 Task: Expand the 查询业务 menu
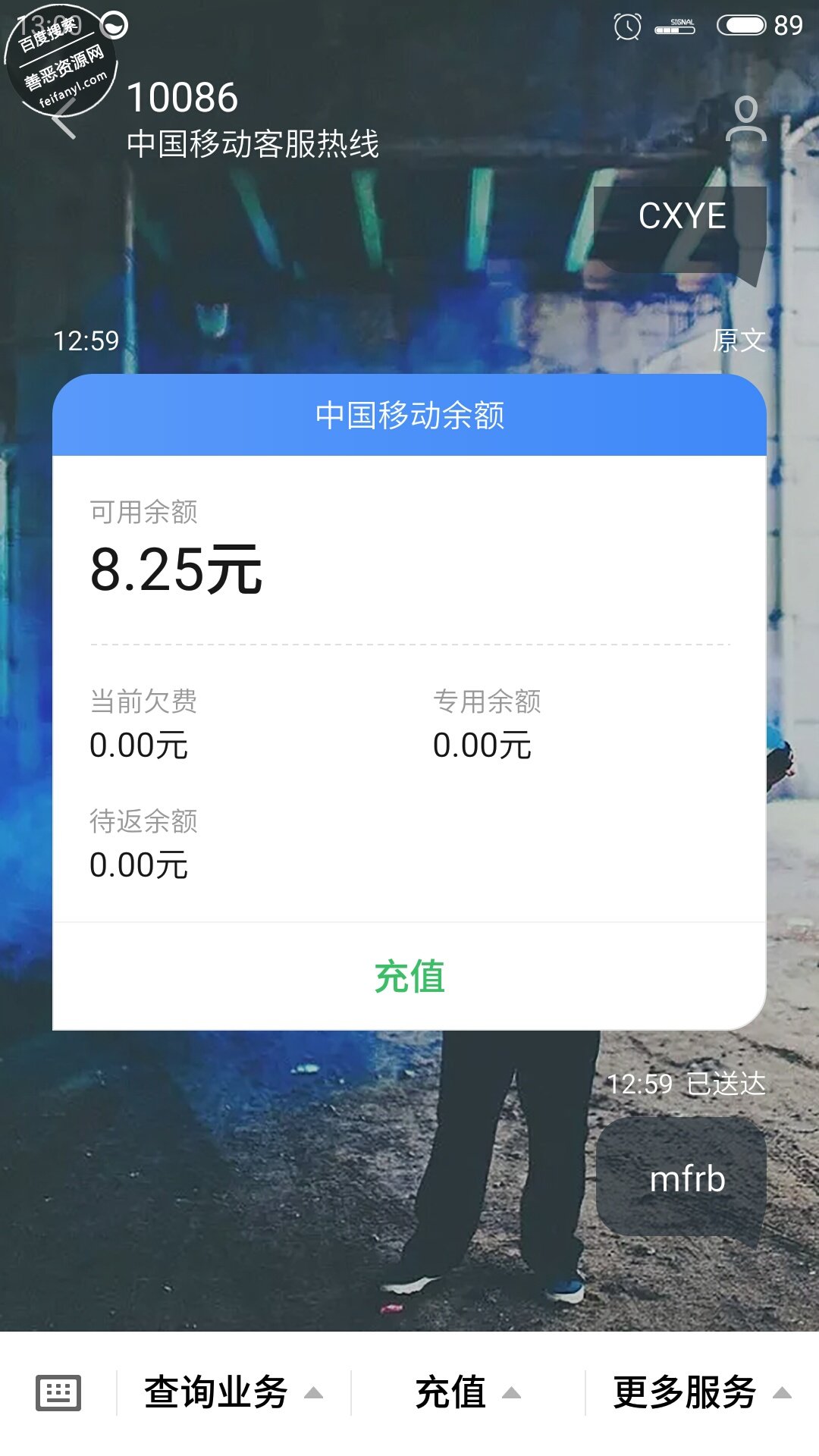tap(233, 1392)
